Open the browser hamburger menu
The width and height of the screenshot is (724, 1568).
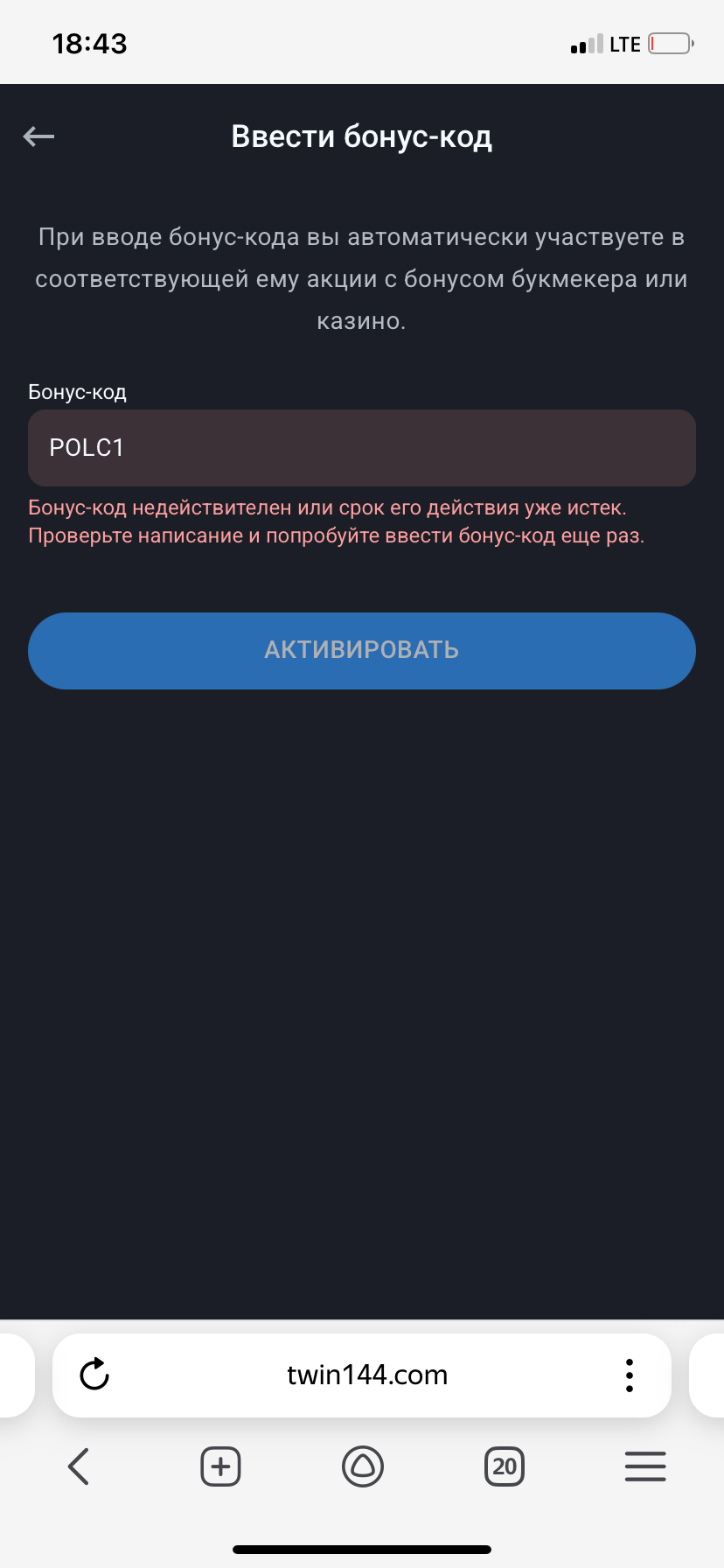pos(645,1466)
